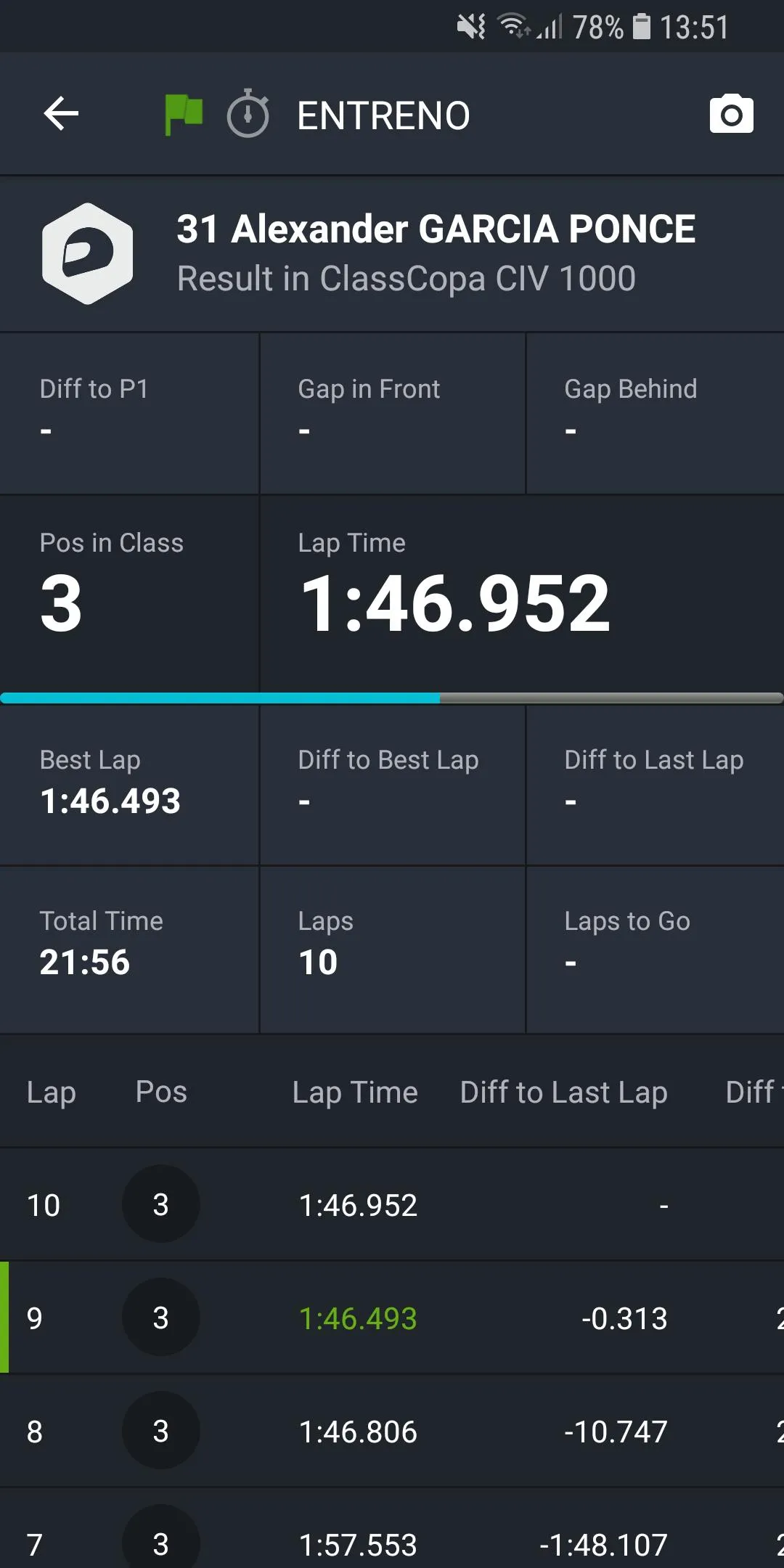Tap the back arrow to exit
Screen dimensions: 784x1568
(61, 114)
